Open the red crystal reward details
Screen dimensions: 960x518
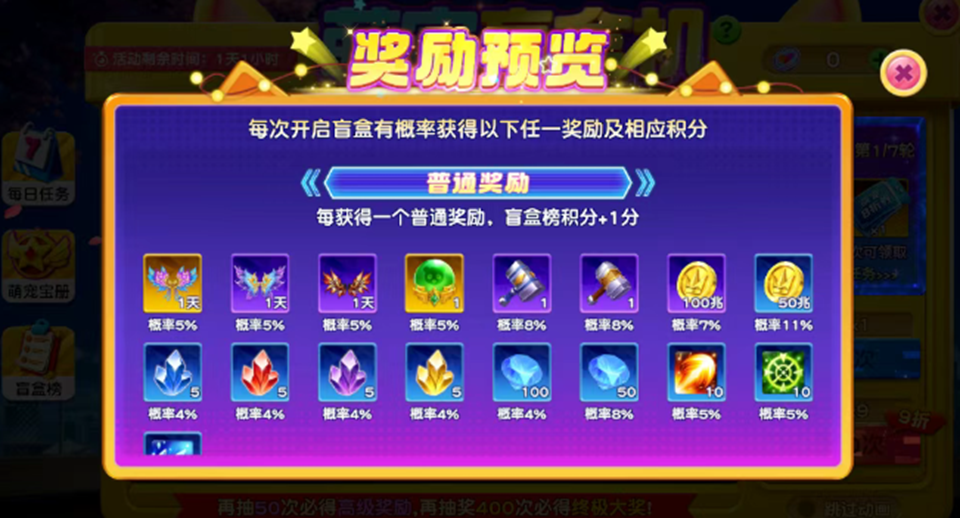coord(259,373)
